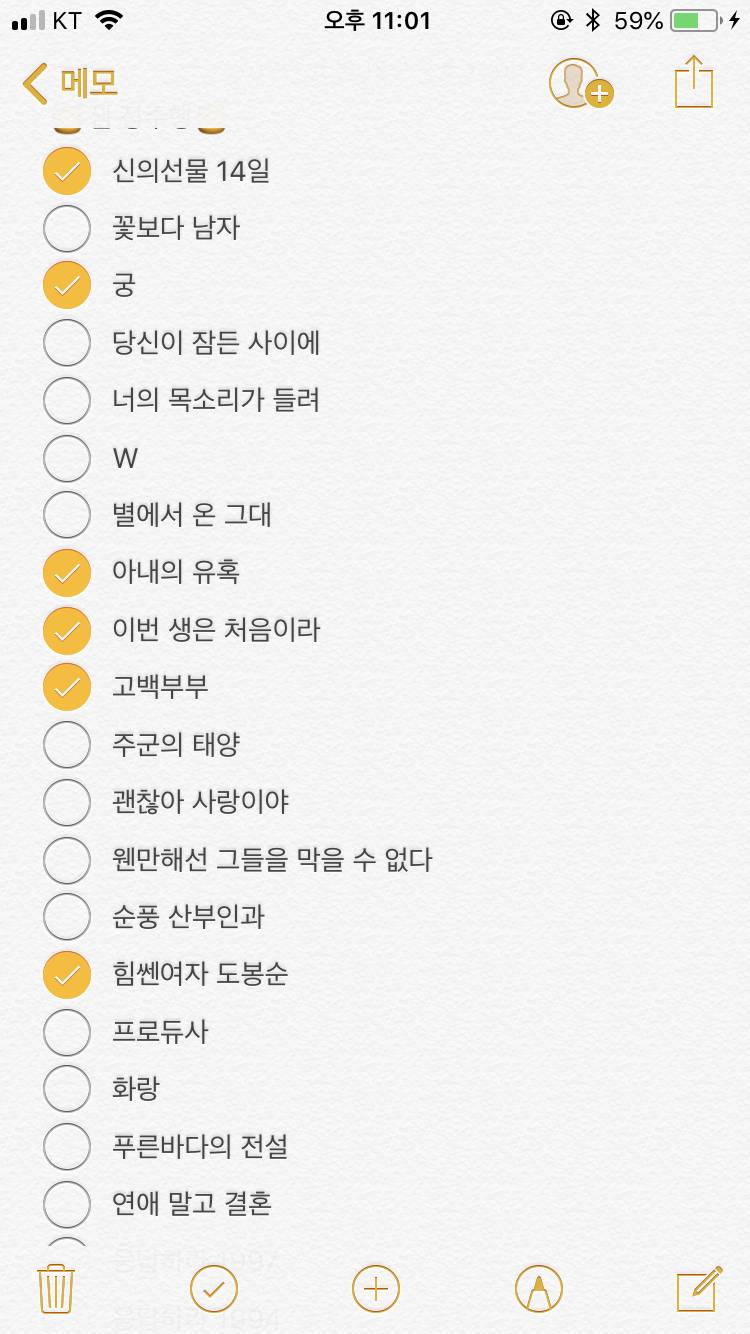
Task: Uncheck the 힘쎈여자 도봉순 item
Action: coord(66,973)
